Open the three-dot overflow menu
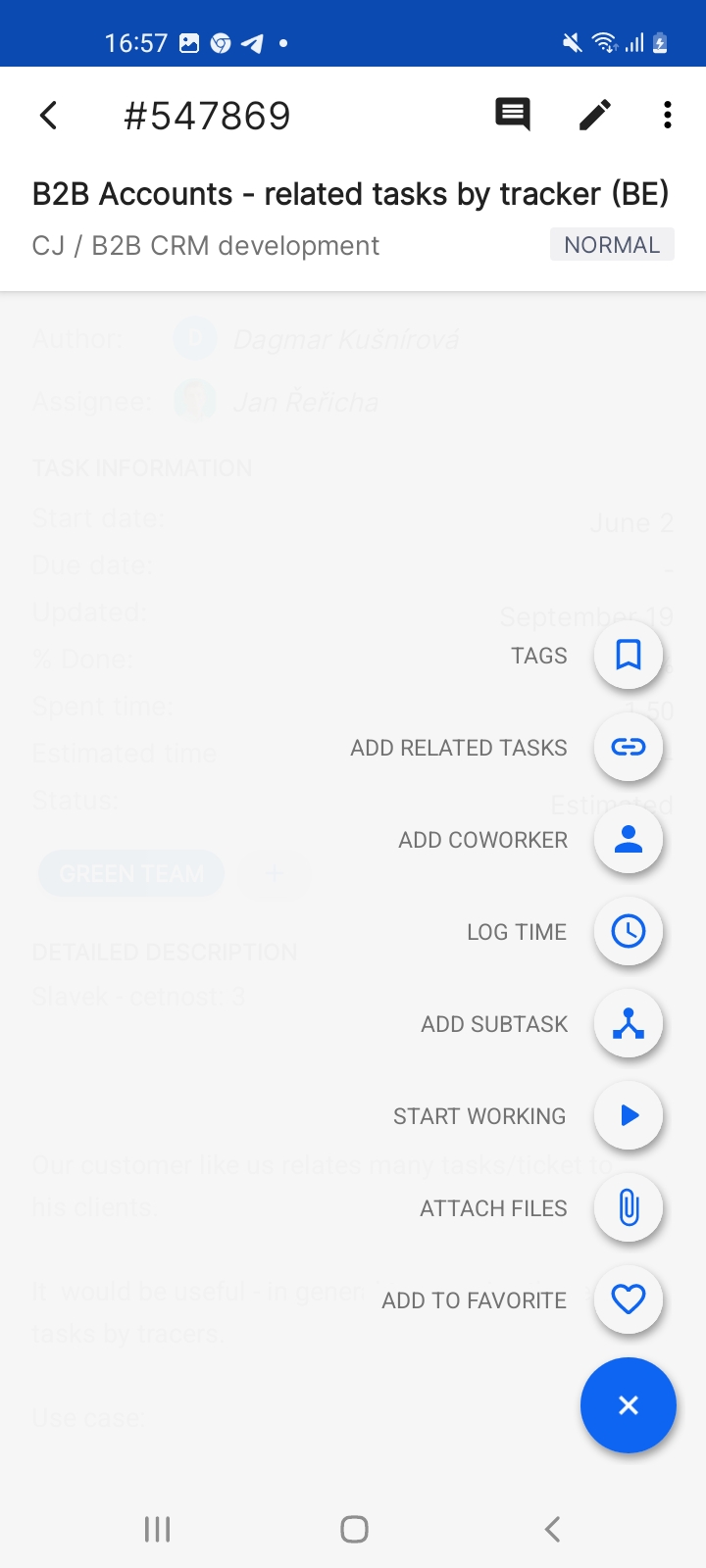 coord(668,115)
